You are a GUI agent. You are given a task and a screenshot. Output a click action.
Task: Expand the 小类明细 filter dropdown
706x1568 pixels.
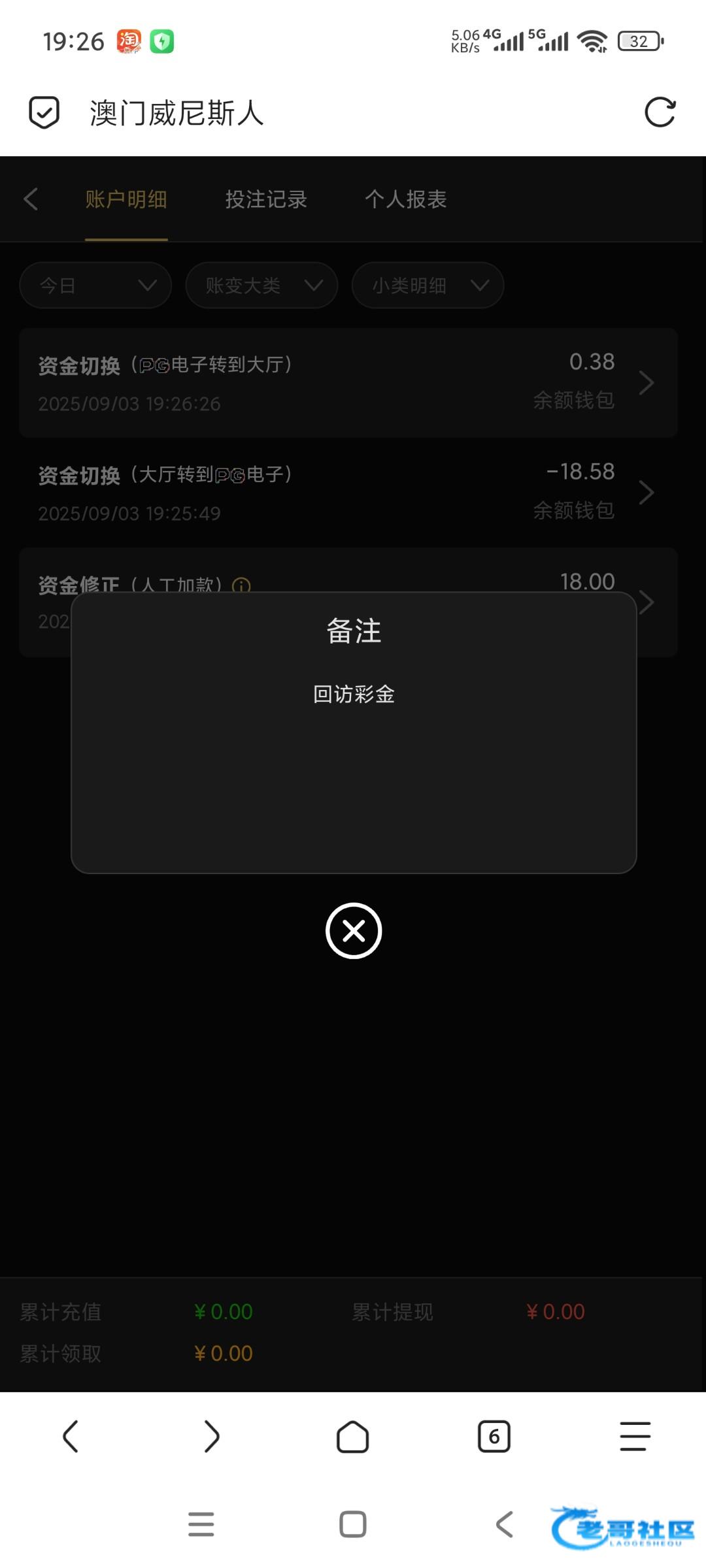[428, 286]
